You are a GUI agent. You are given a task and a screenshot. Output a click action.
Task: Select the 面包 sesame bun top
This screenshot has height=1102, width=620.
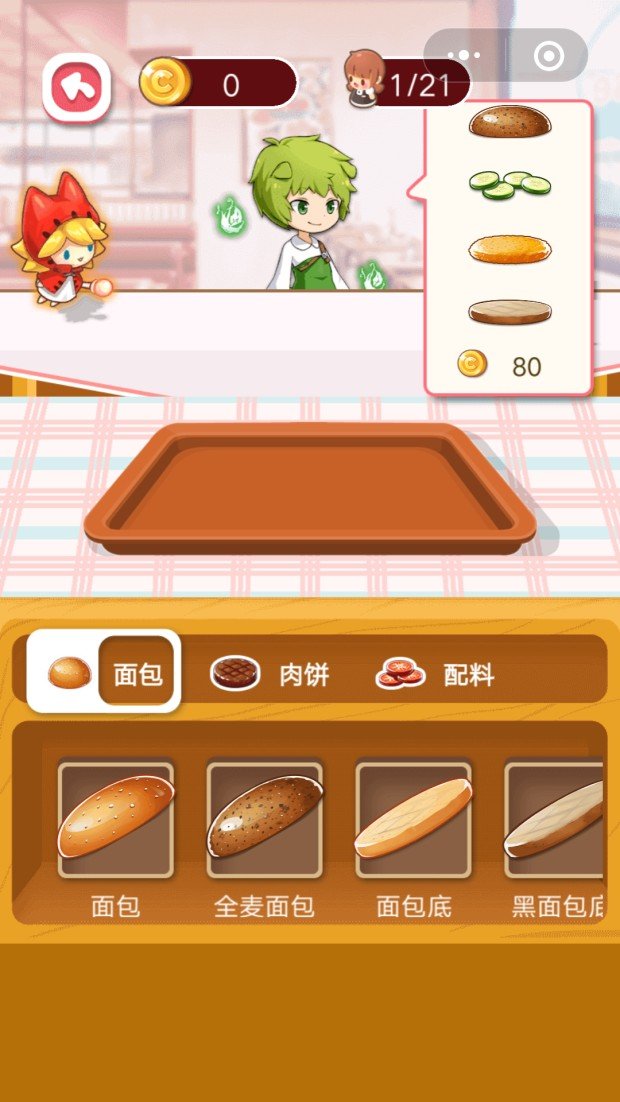115,818
